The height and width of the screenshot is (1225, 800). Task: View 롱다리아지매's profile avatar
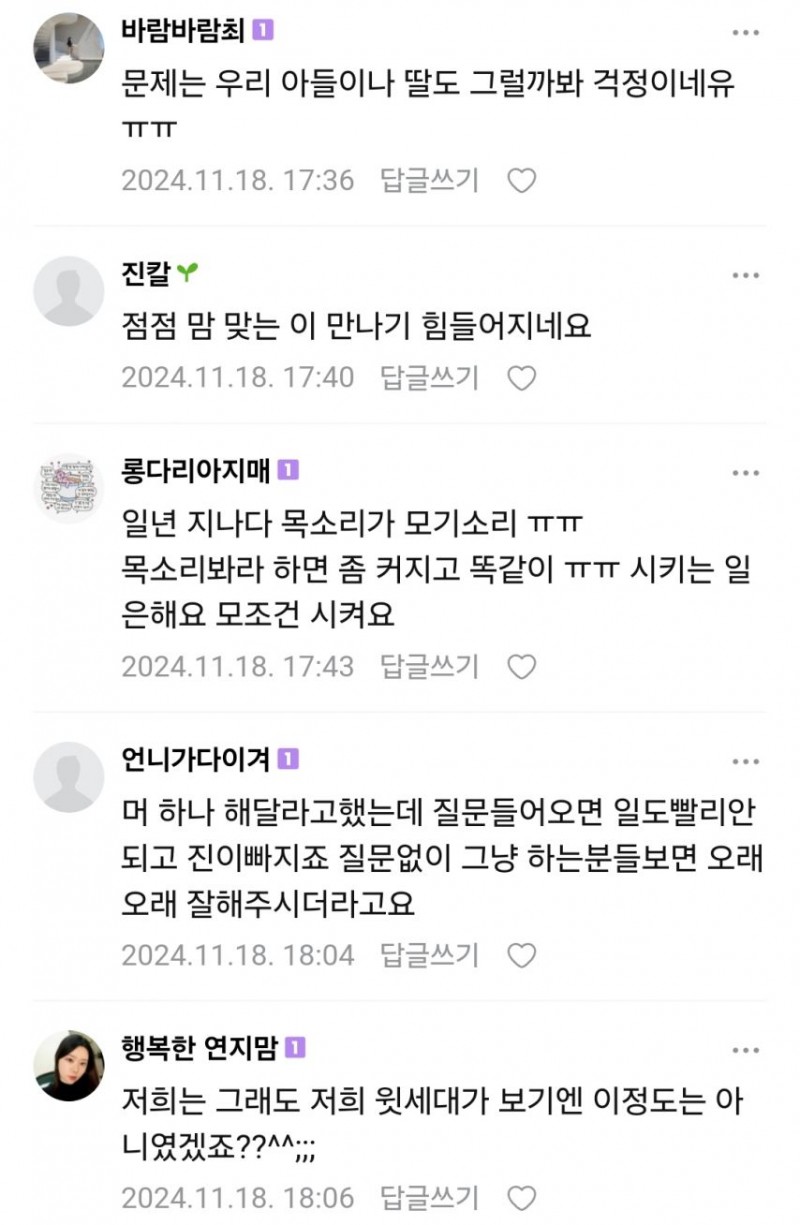tap(69, 487)
